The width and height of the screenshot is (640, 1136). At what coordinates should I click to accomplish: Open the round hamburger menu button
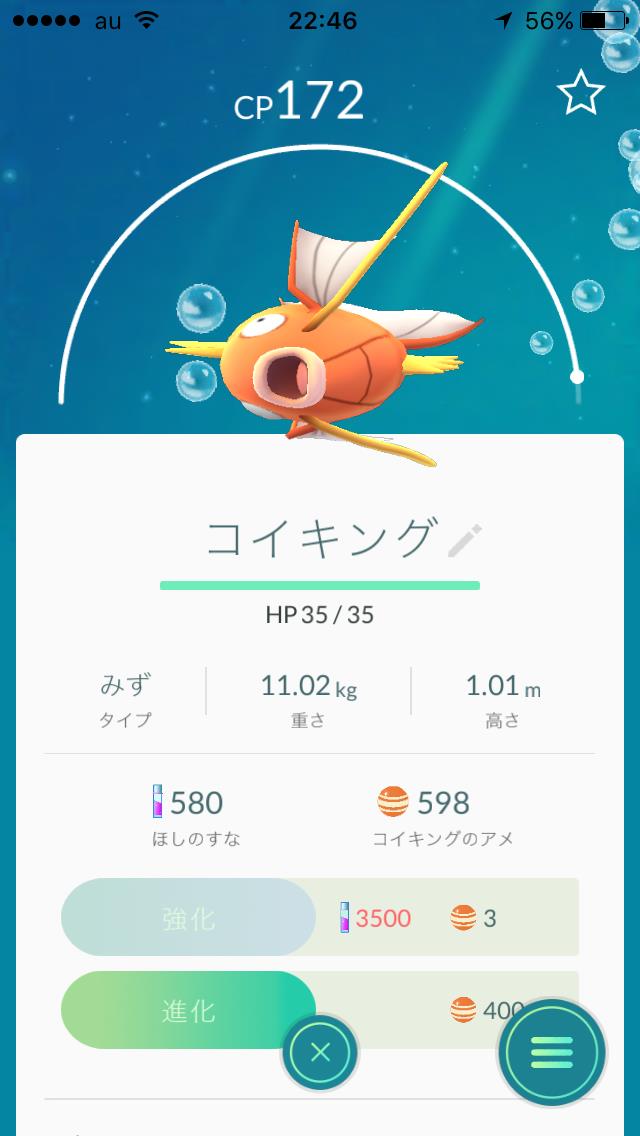[x=552, y=1052]
